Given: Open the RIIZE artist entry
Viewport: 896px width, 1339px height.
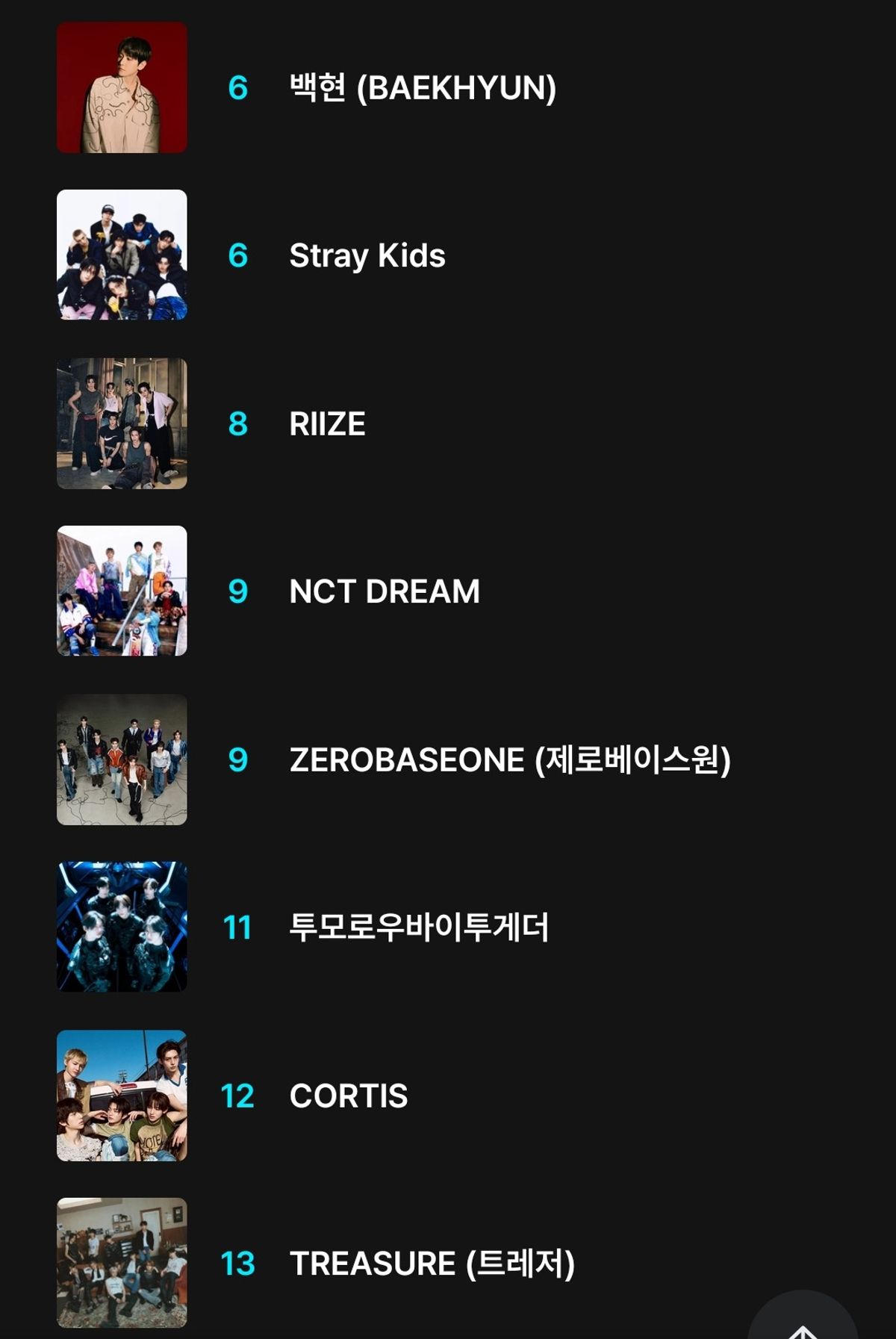Looking at the screenshot, I should [327, 423].
